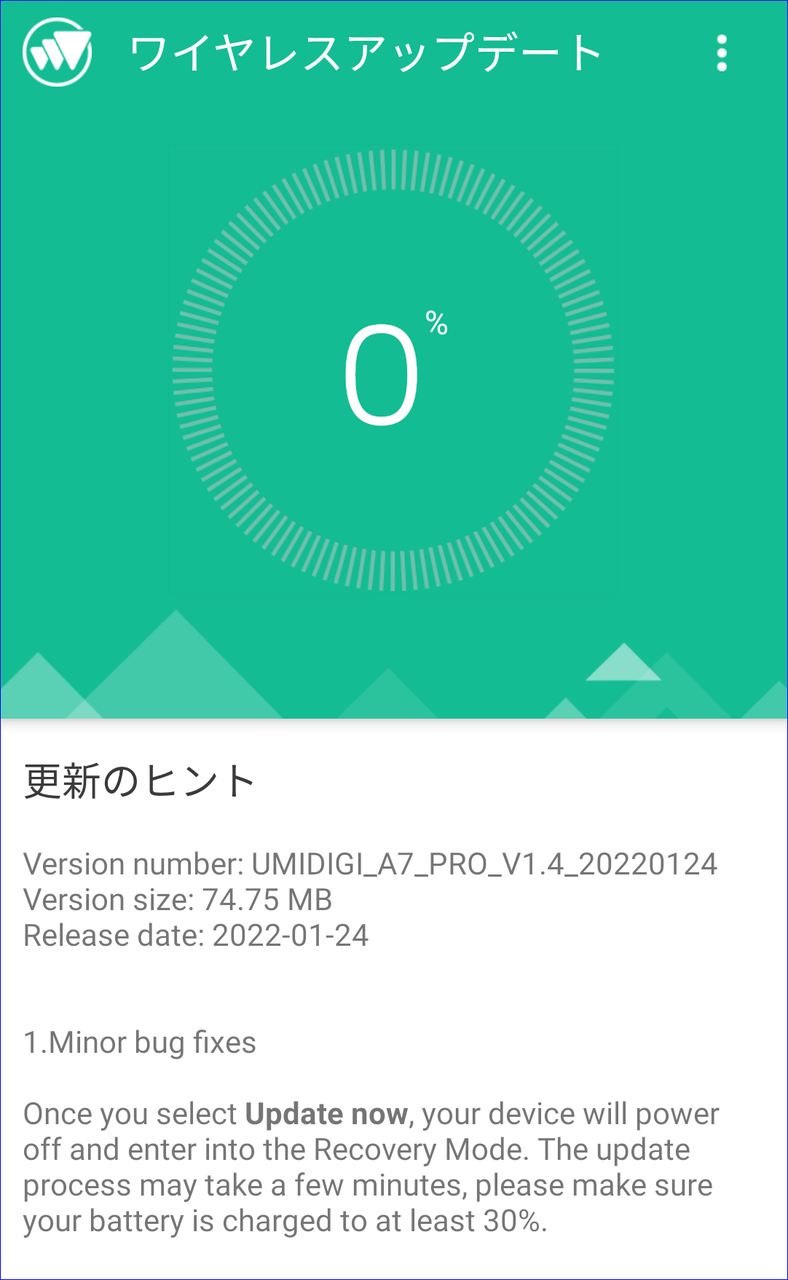The image size is (788, 1280).
Task: Expand the update hints section
Action: (136, 782)
